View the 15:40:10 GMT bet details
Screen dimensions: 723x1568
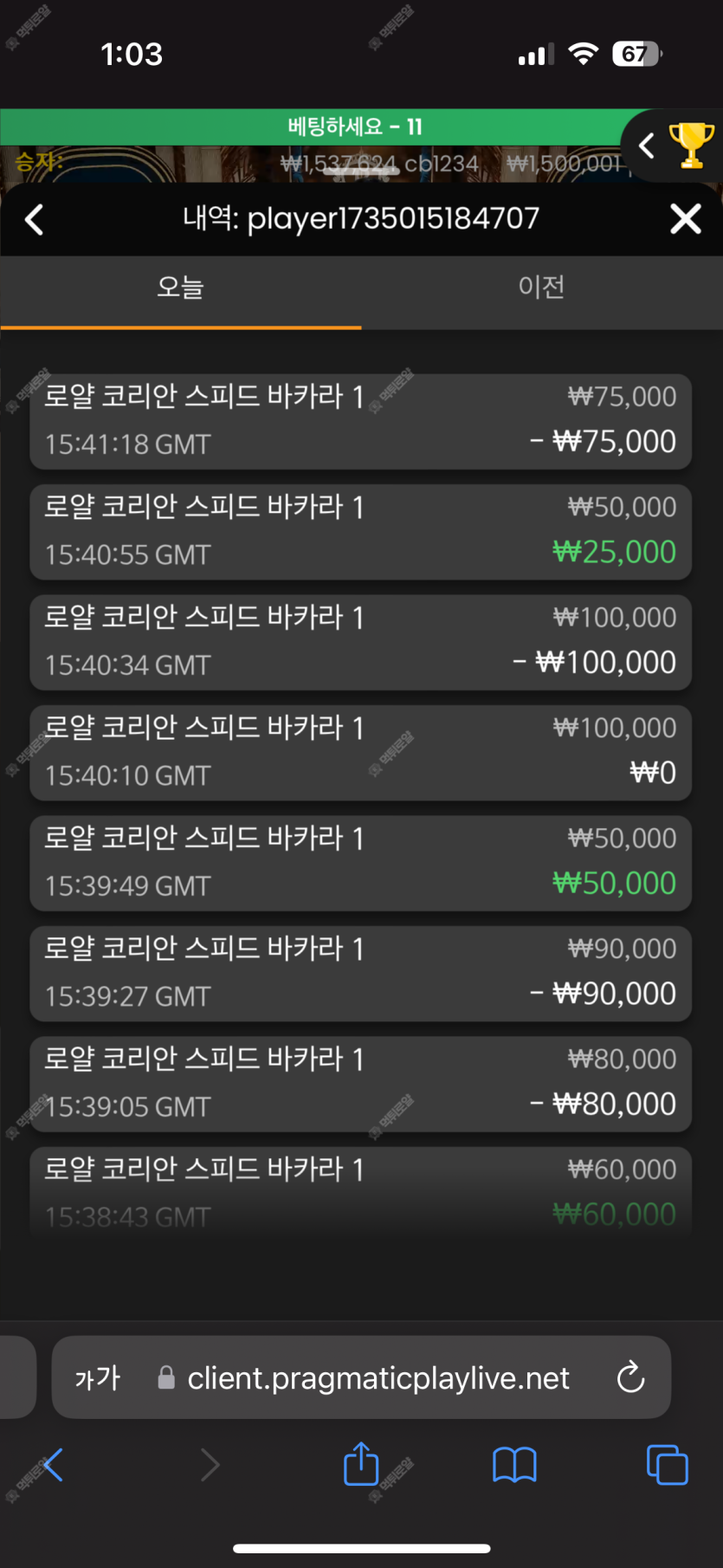point(360,753)
